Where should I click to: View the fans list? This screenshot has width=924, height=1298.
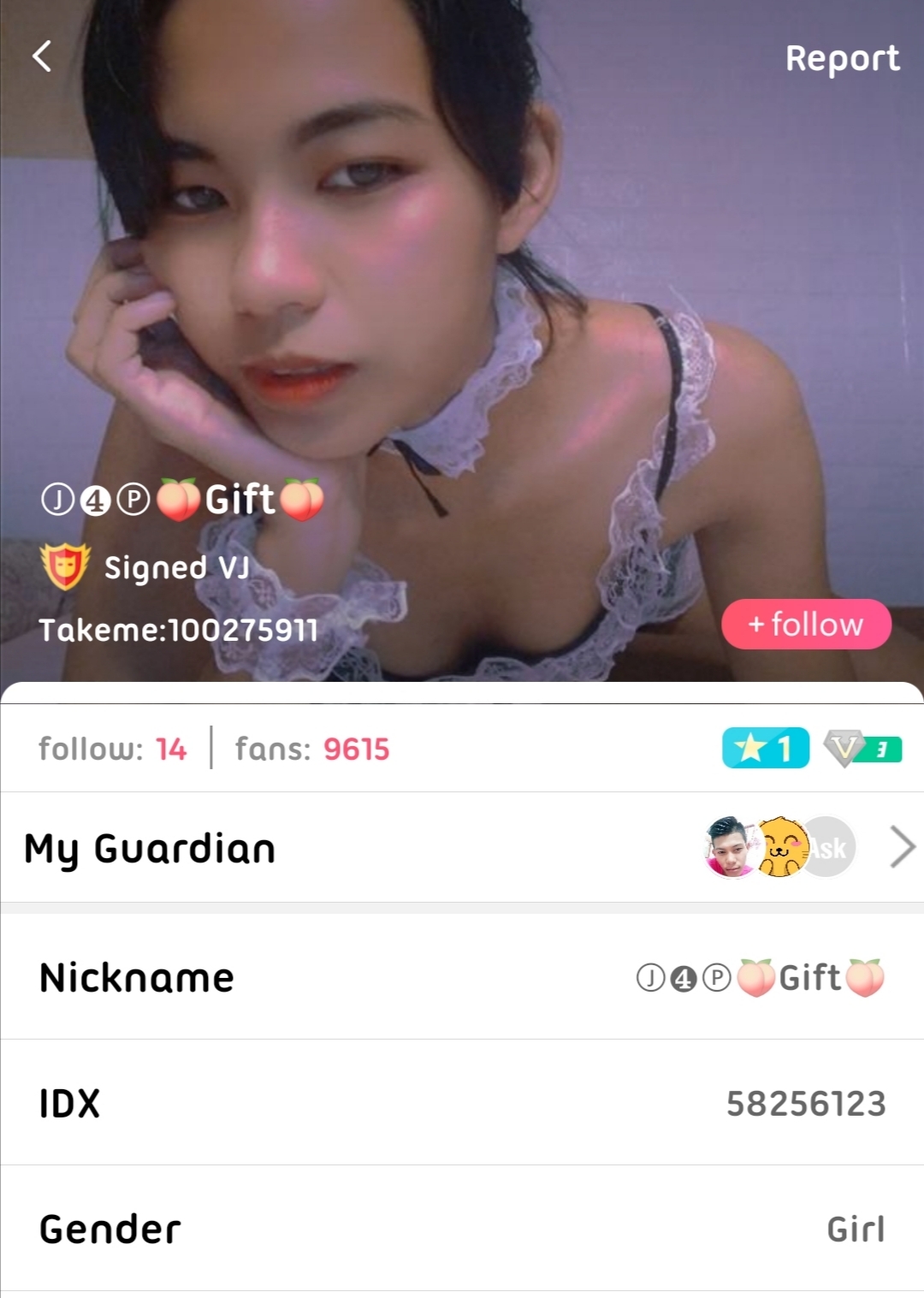click(312, 749)
